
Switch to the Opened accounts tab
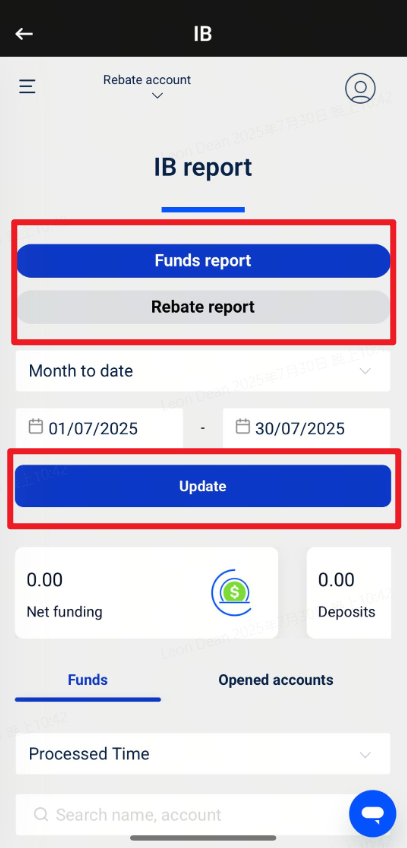276,680
